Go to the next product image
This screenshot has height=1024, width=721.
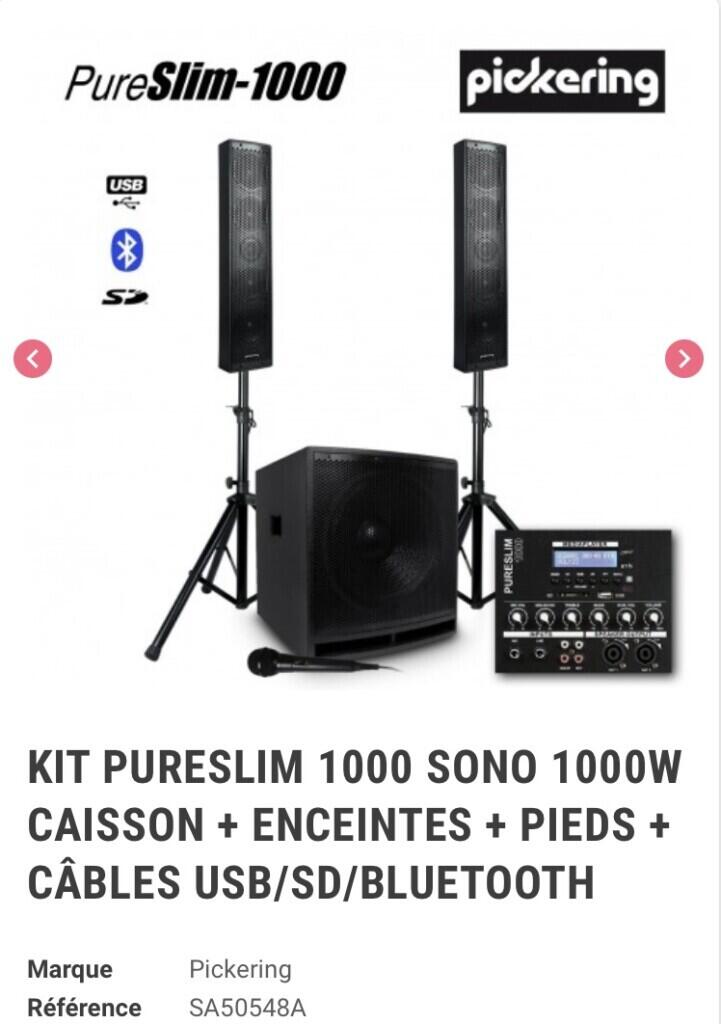tap(685, 359)
